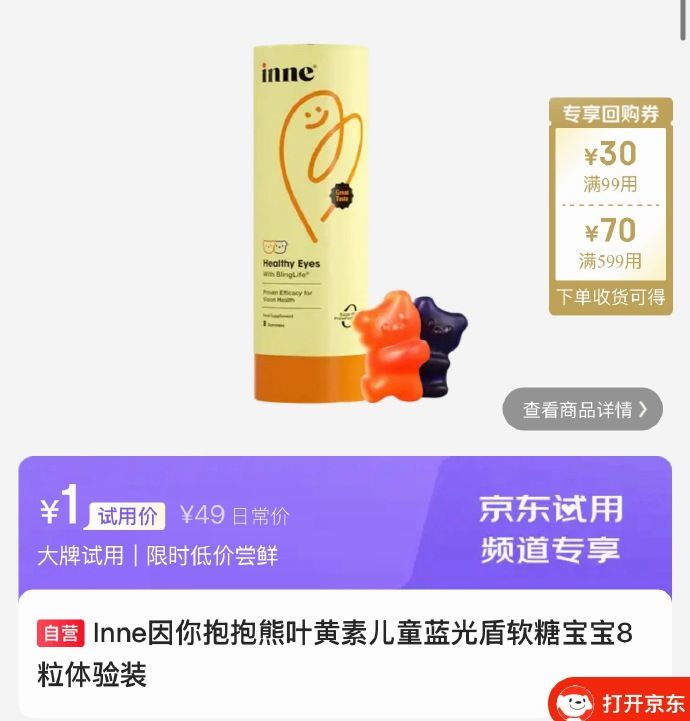This screenshot has width=690, height=721.
Task: Open the inne gummy product image
Action: [x=360, y=224]
